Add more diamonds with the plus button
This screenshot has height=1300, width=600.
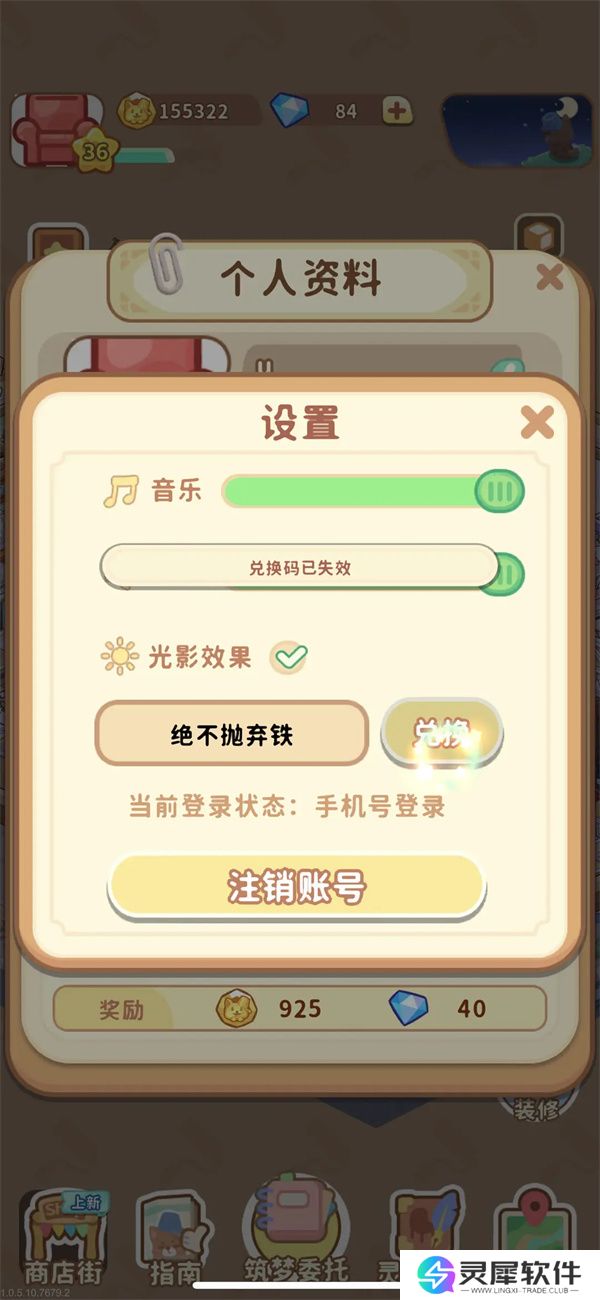[398, 111]
